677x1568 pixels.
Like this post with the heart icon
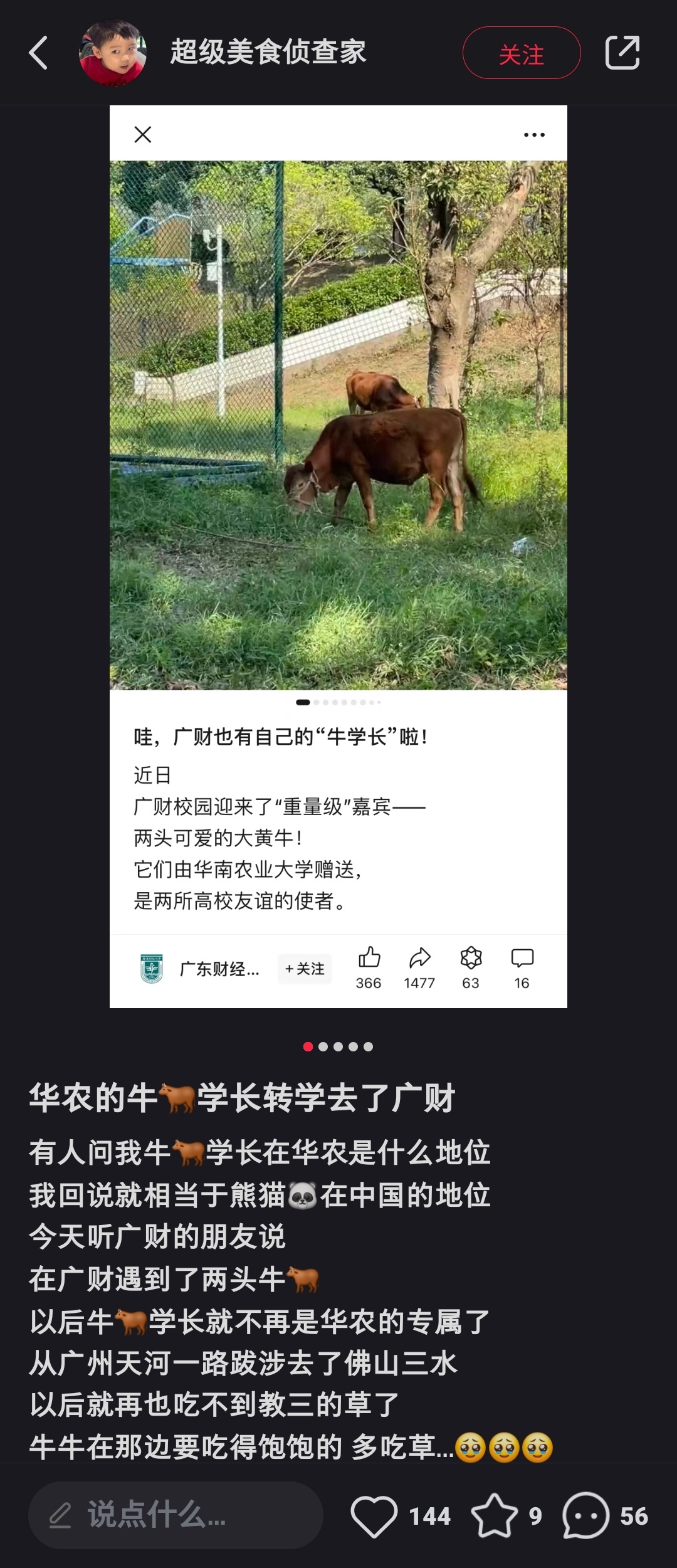pyautogui.click(x=374, y=1516)
